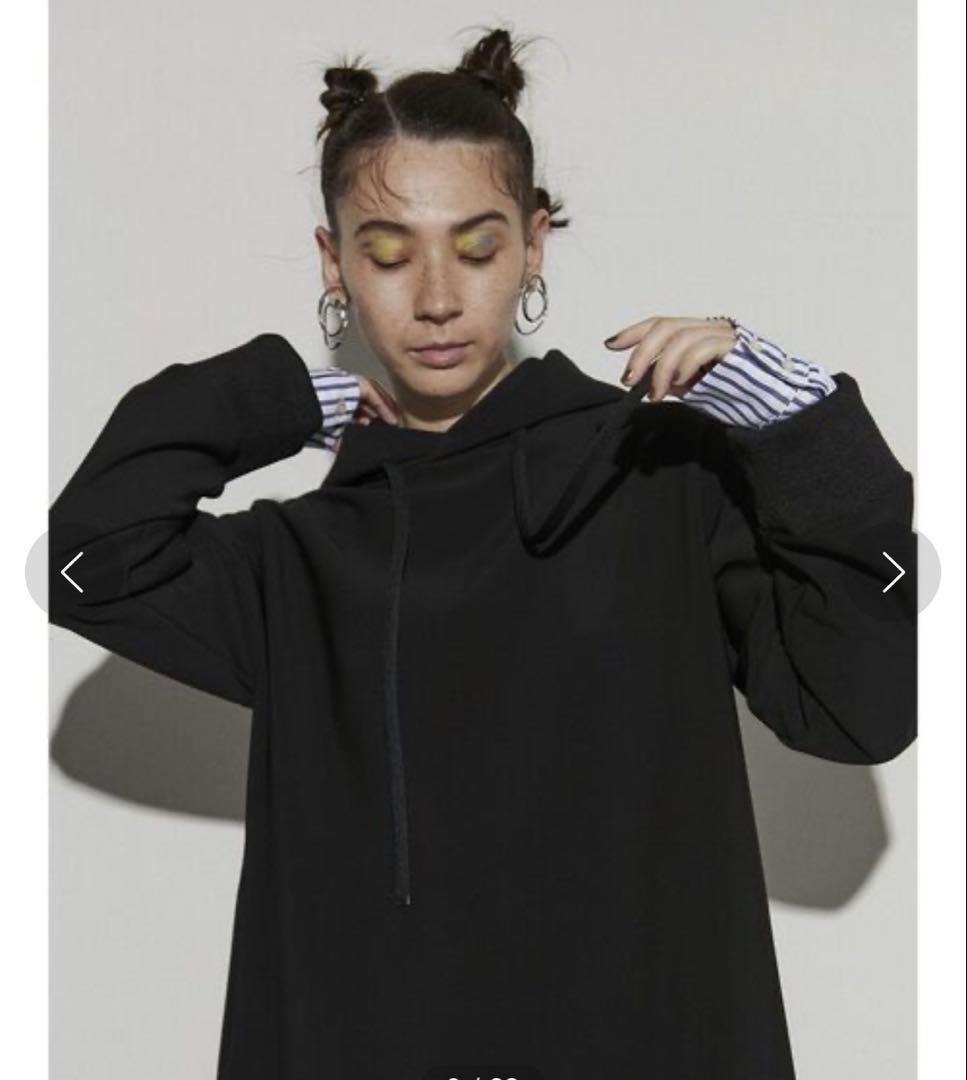Go to the previous product photo
This screenshot has height=1080, width=967.
[72, 573]
